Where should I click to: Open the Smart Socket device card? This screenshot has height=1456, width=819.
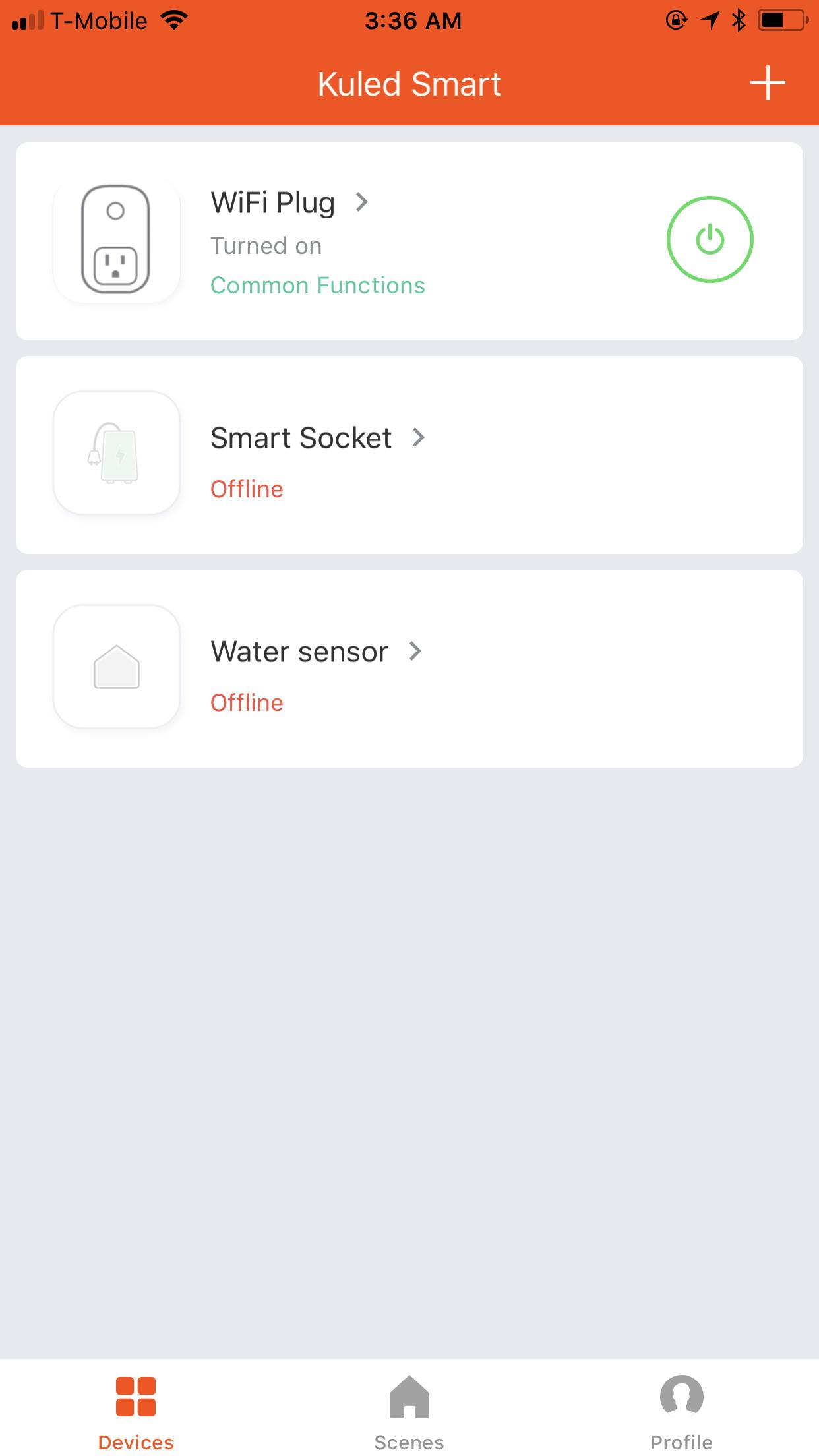click(x=409, y=455)
